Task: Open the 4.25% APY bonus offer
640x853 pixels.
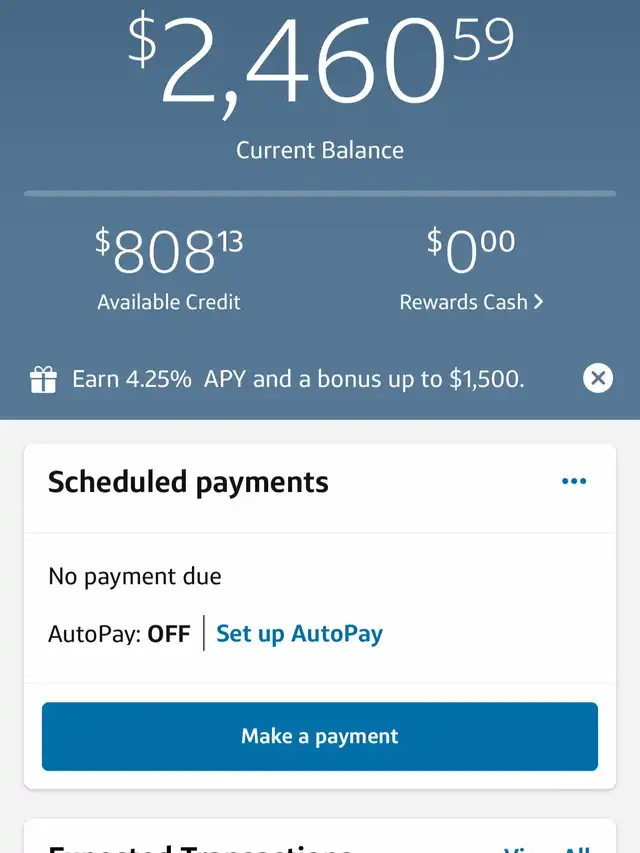Action: [298, 379]
